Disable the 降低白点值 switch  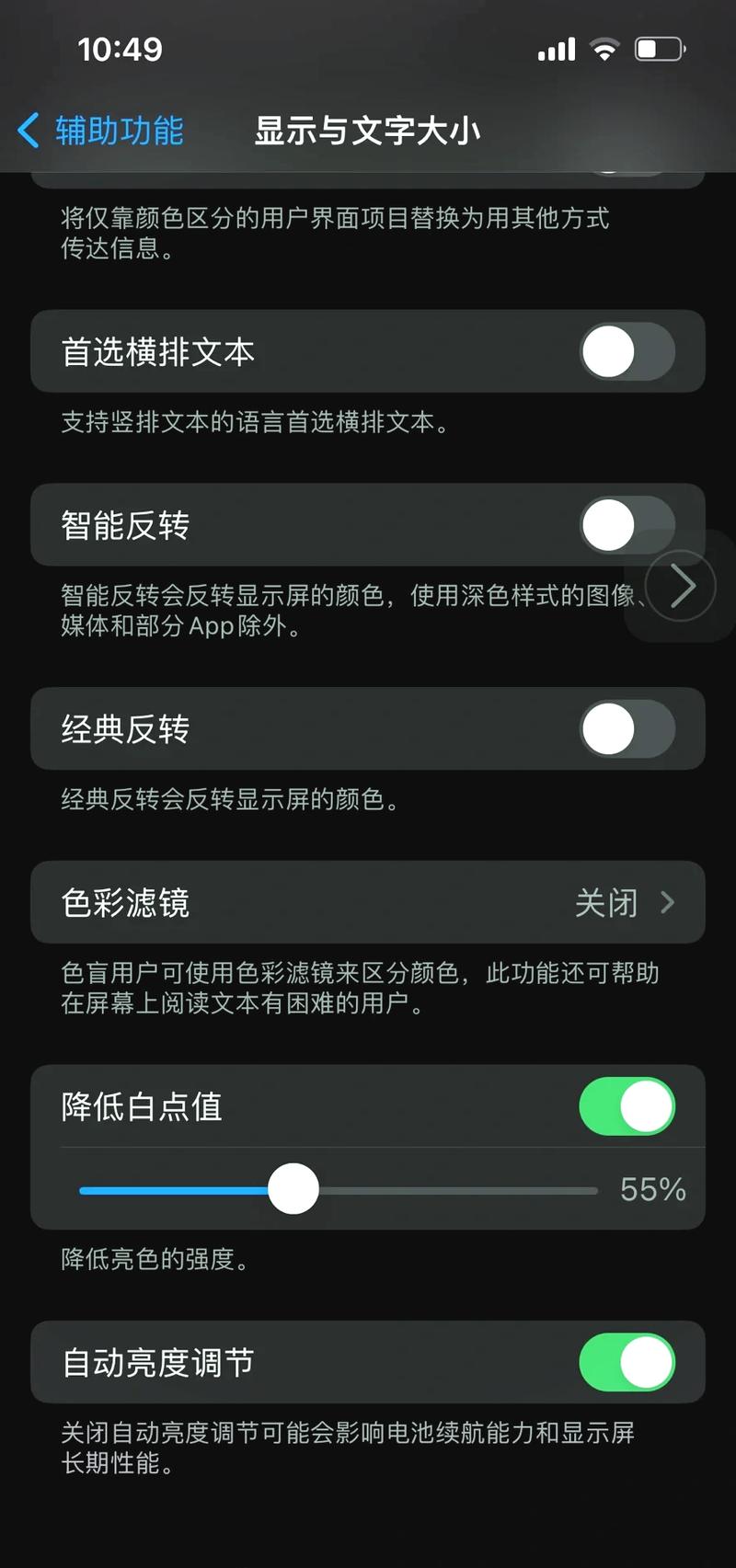point(627,1105)
